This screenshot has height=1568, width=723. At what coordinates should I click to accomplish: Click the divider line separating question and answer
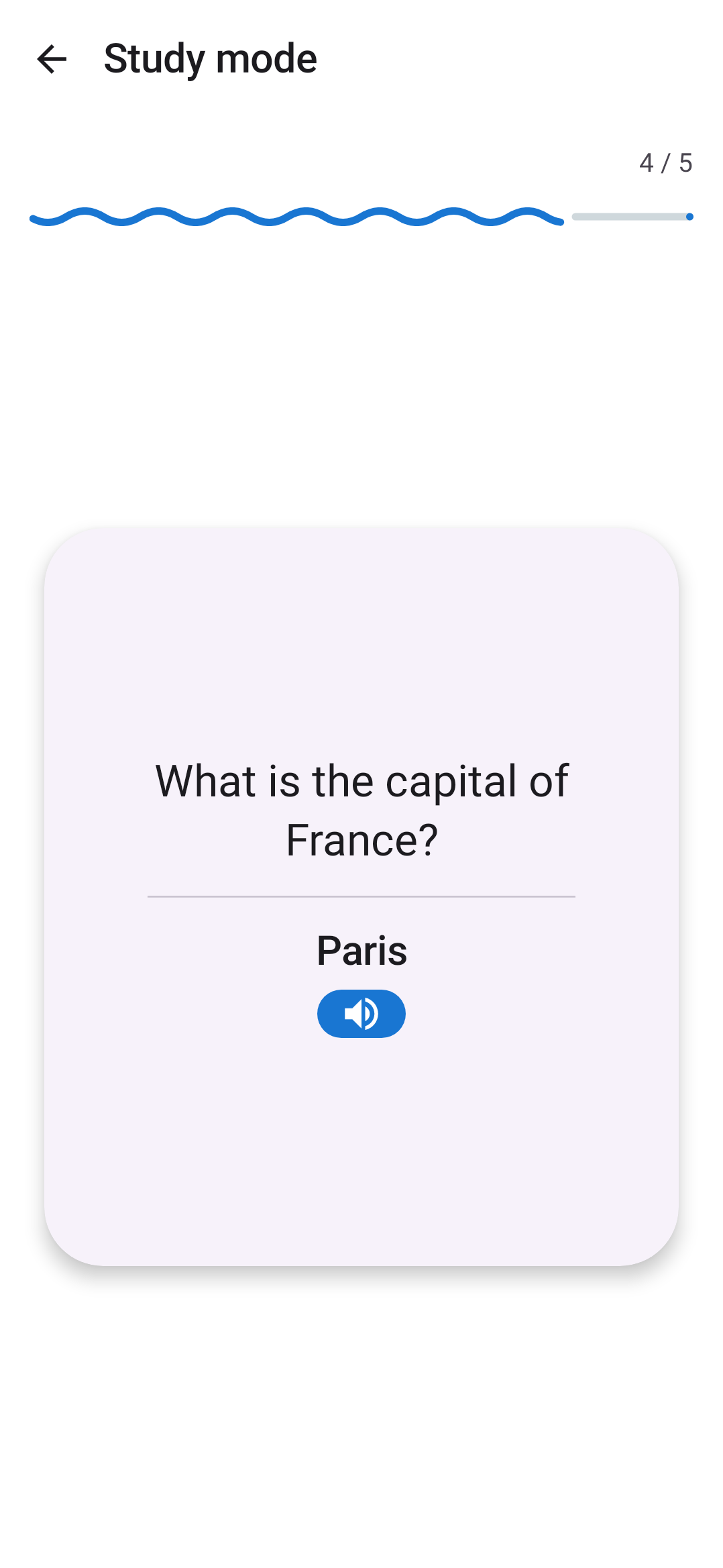pos(361,894)
